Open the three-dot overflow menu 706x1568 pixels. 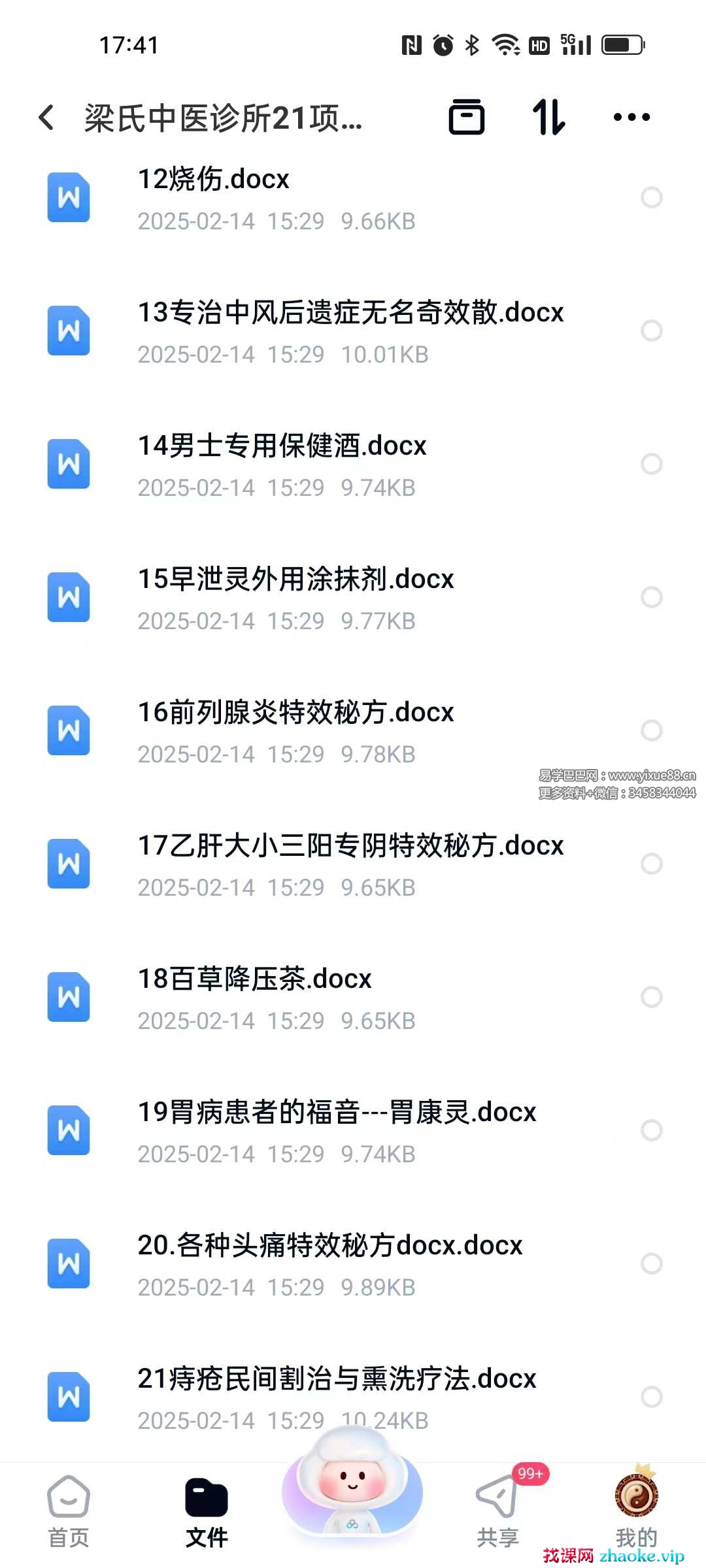click(x=631, y=118)
